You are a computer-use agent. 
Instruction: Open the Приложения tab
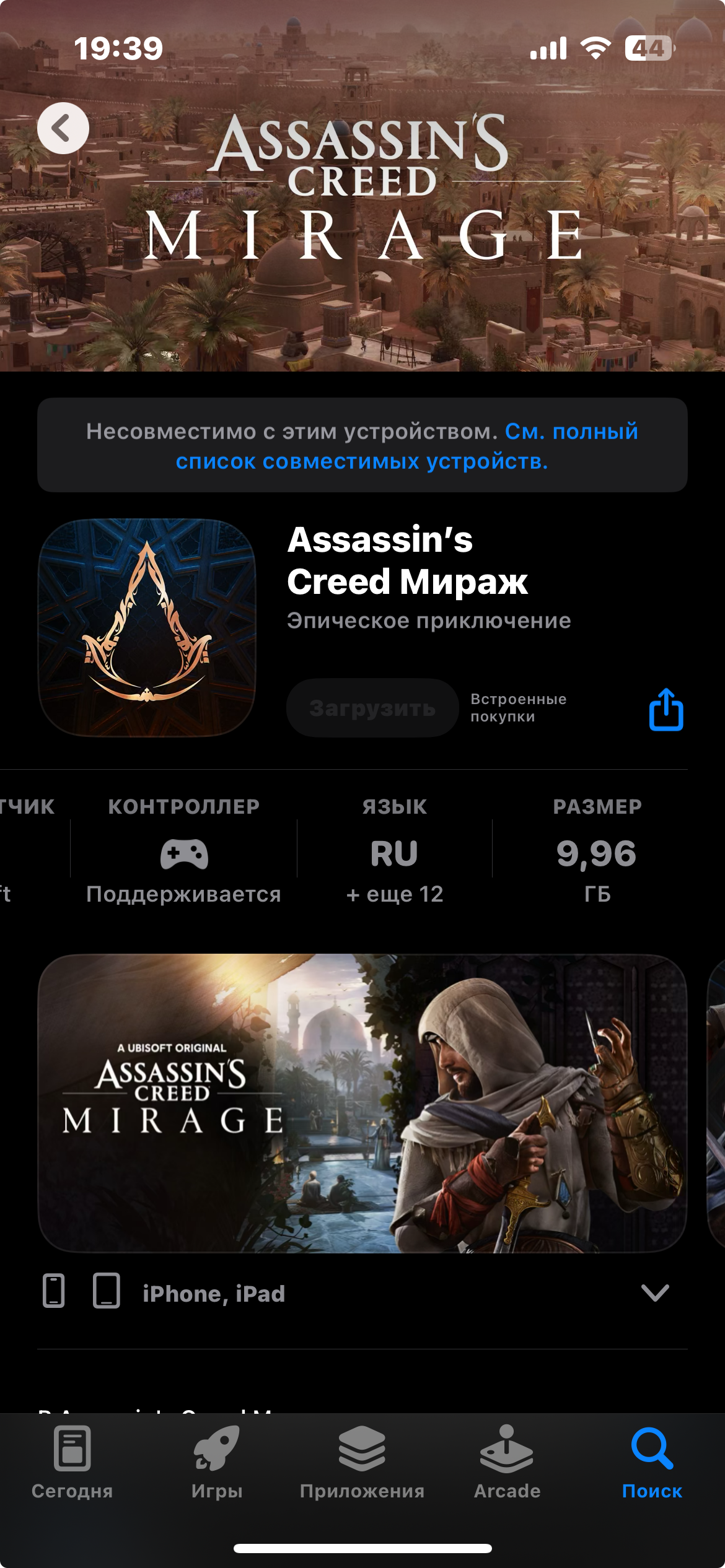pos(362,1463)
